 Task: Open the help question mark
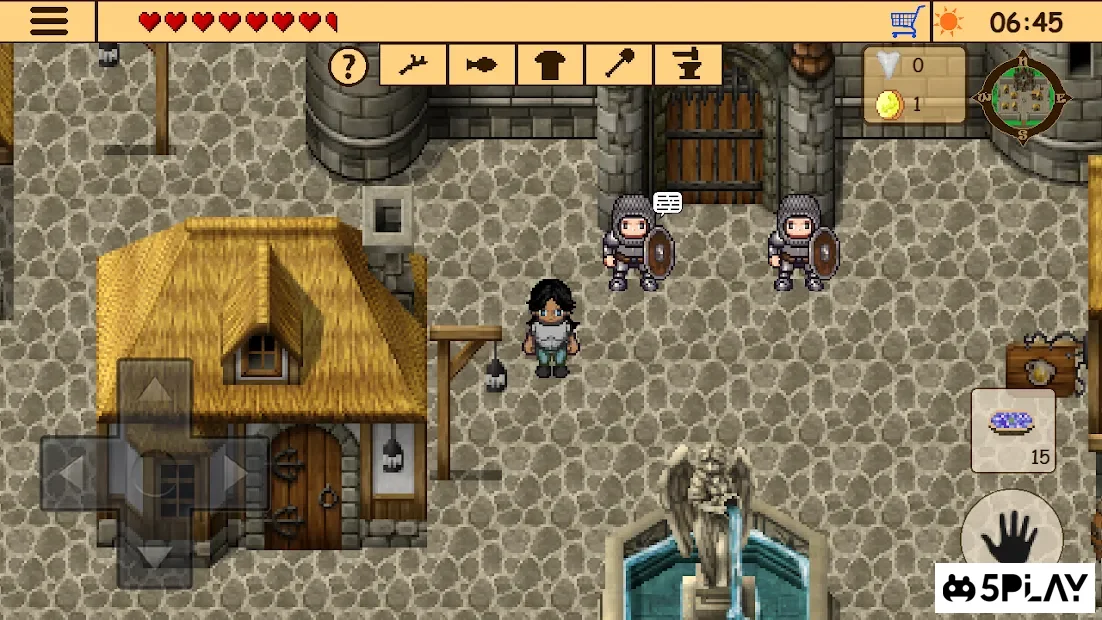pos(348,67)
